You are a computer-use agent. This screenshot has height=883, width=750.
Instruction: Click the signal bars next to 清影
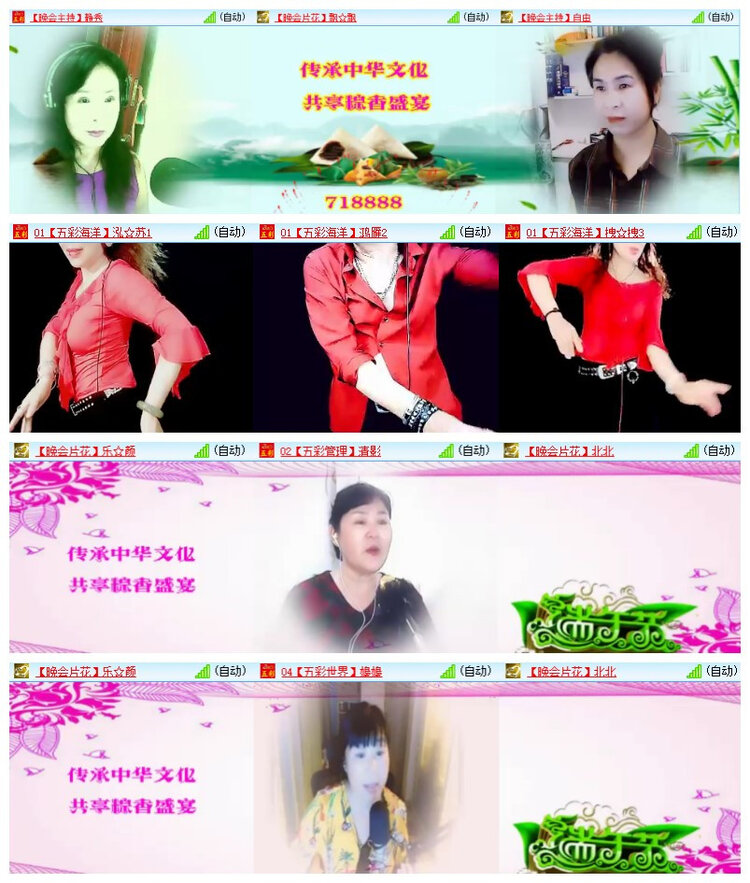click(x=446, y=452)
